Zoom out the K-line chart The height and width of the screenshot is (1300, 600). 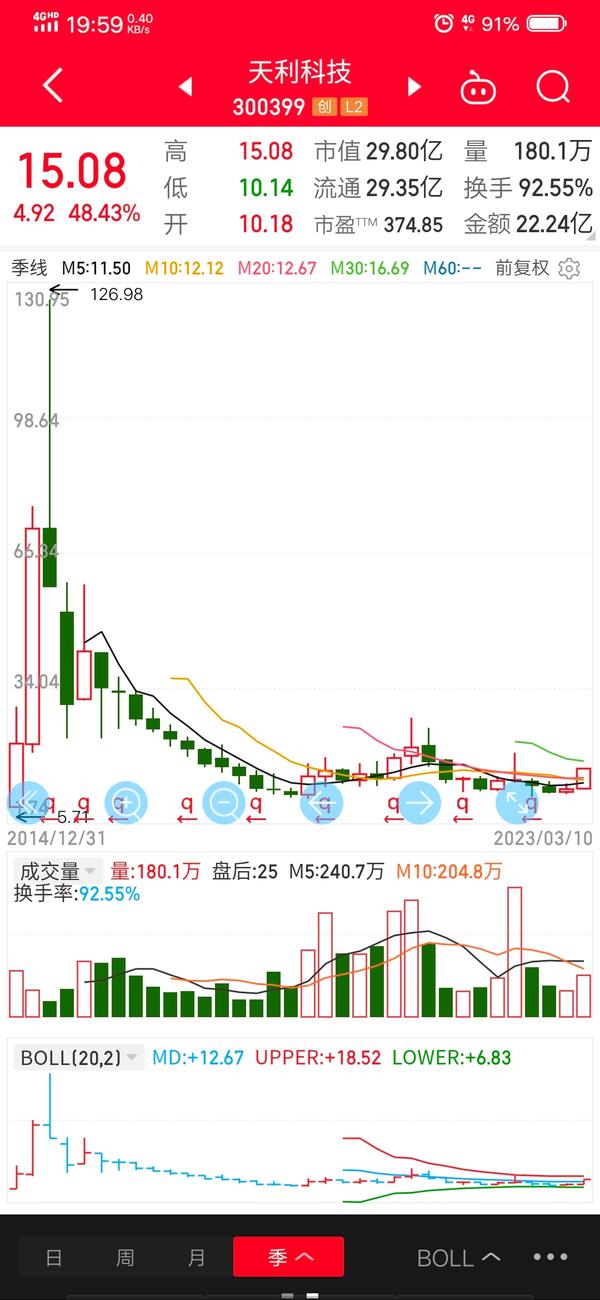pos(224,801)
